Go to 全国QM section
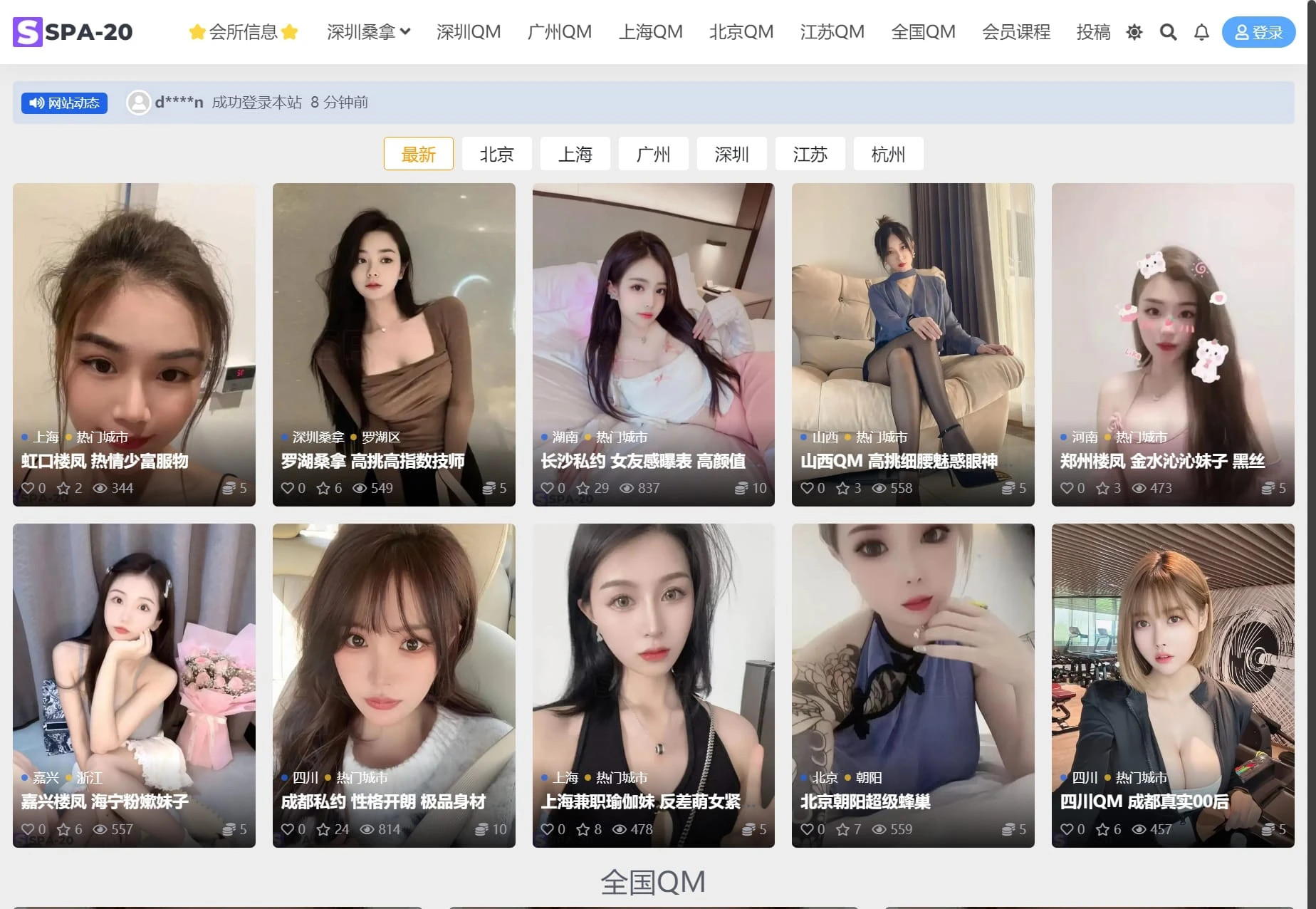This screenshot has width=1316, height=909. 923,32
